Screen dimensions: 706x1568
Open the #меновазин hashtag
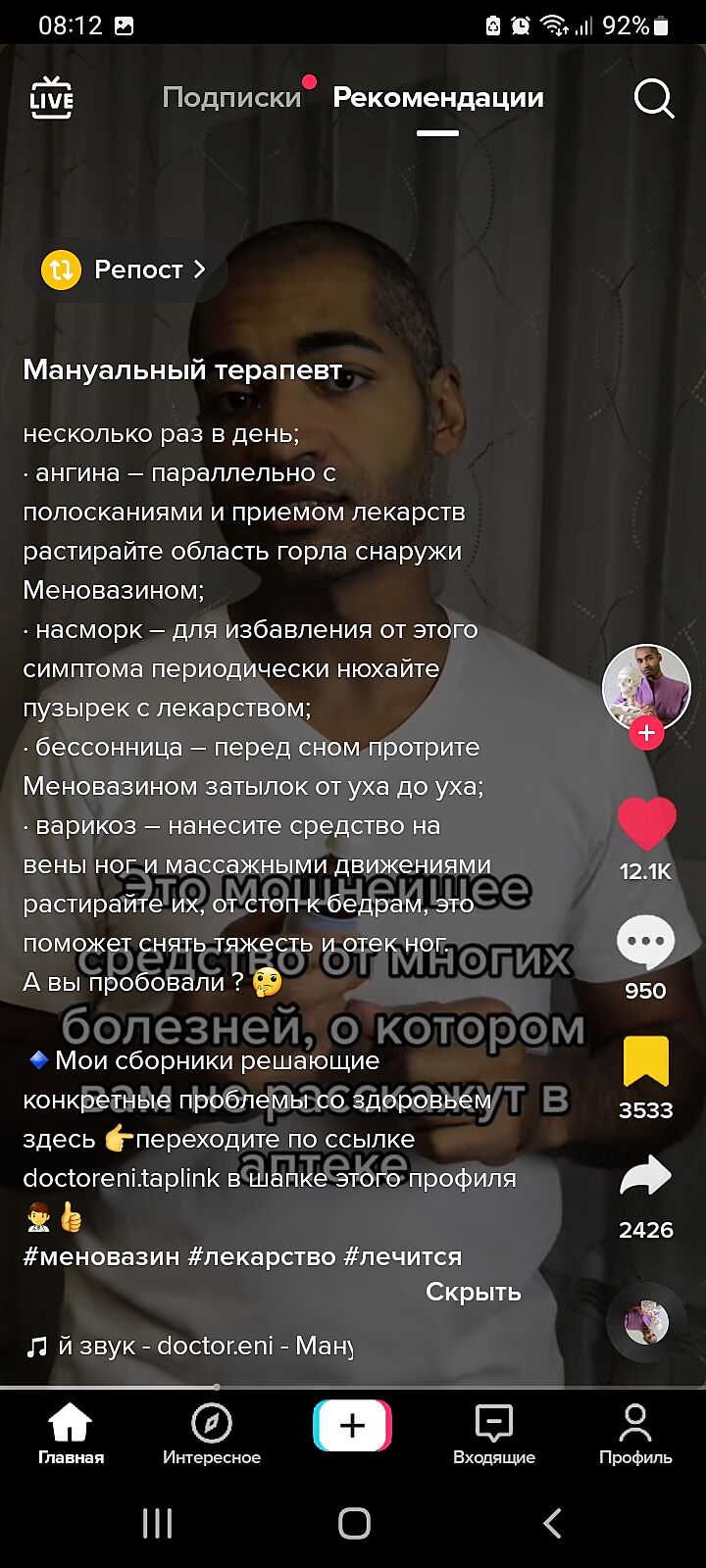(x=101, y=1256)
